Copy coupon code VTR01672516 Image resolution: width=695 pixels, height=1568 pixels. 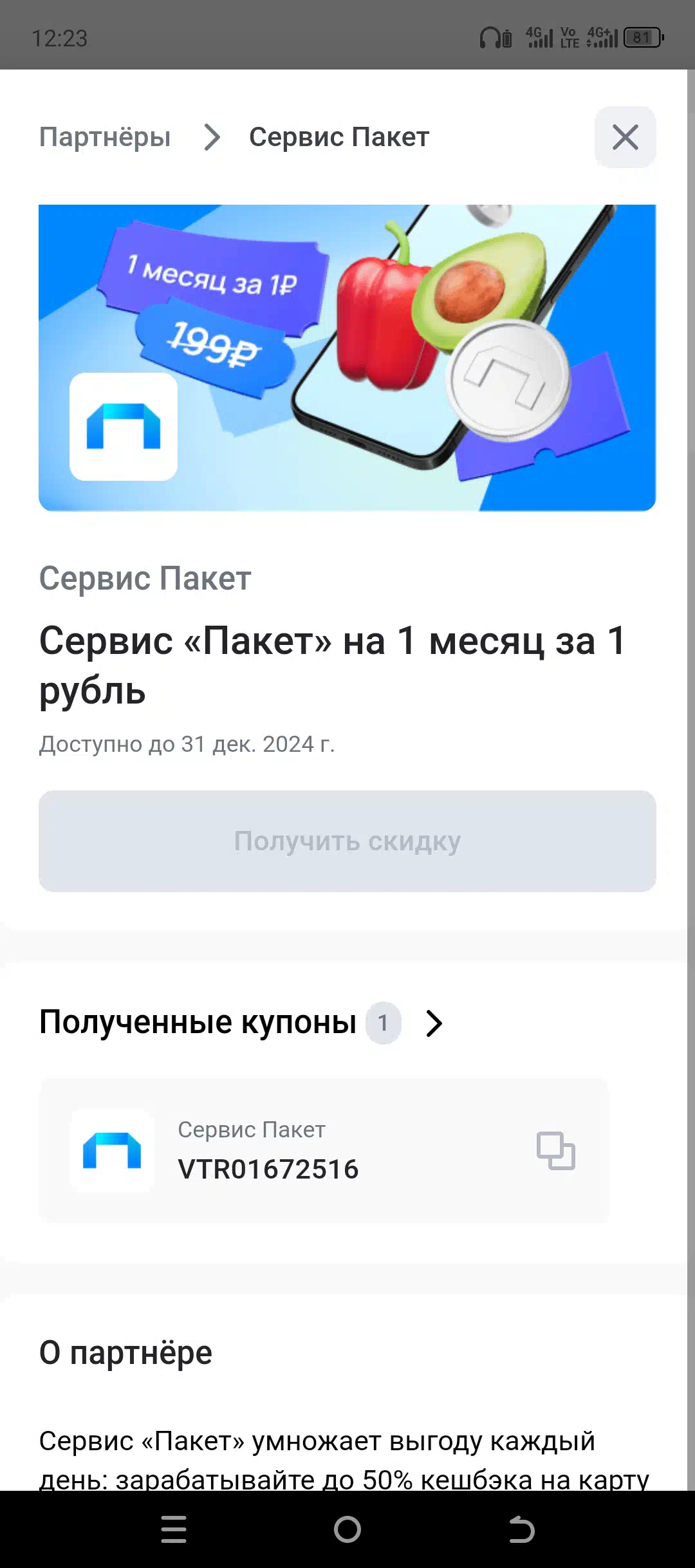point(556,1150)
